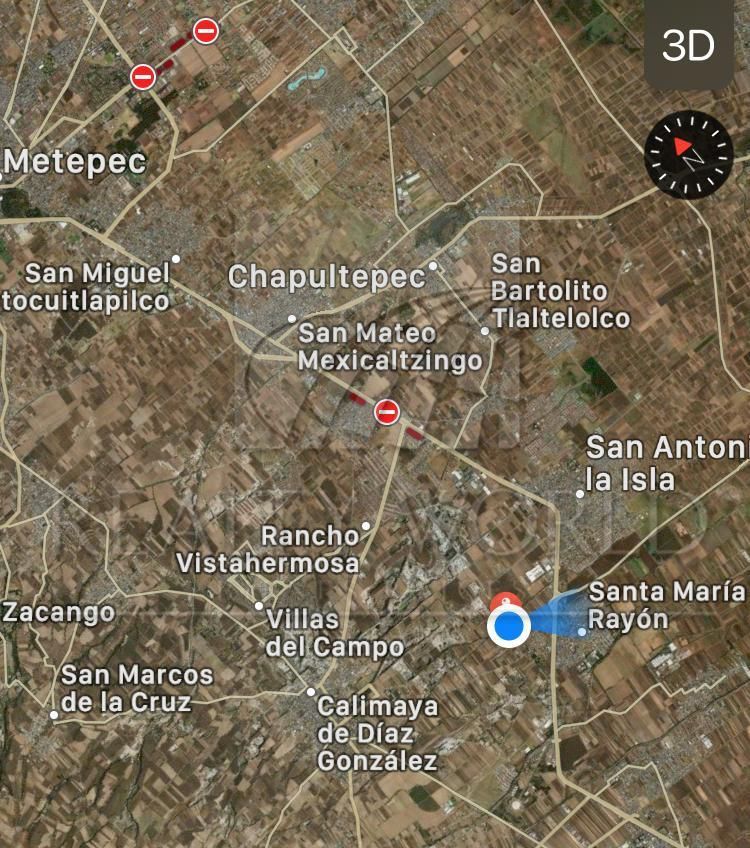Open Calimaya de Díaz González place label
Image resolution: width=750 pixels, height=848 pixels.
click(x=377, y=733)
